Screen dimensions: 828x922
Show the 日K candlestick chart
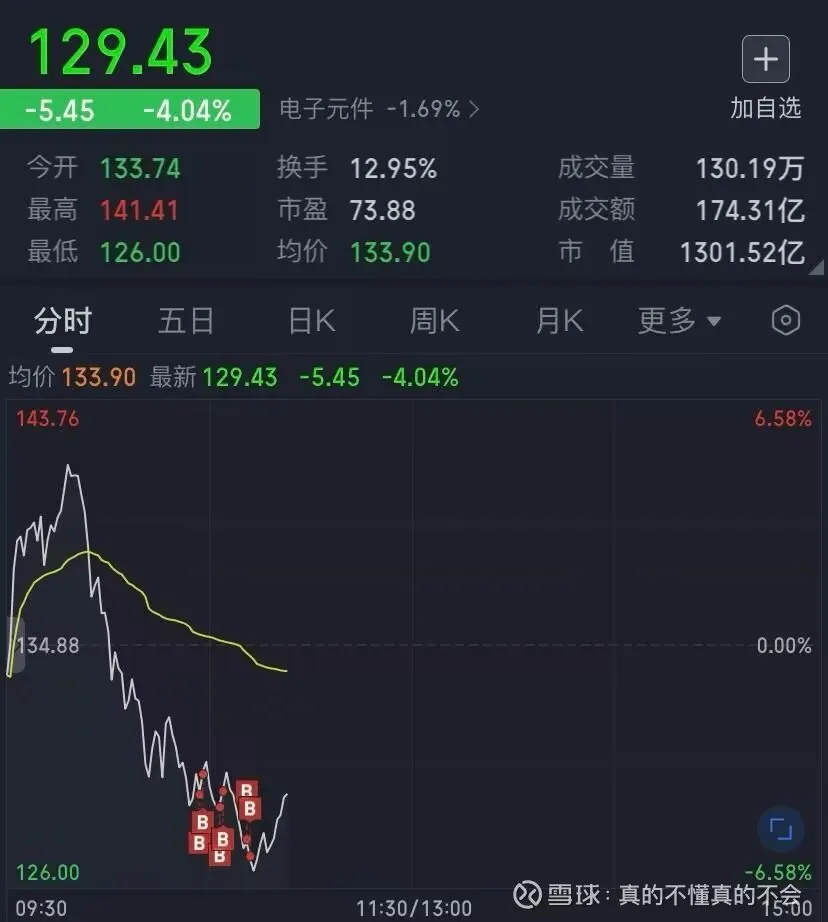tap(311, 321)
